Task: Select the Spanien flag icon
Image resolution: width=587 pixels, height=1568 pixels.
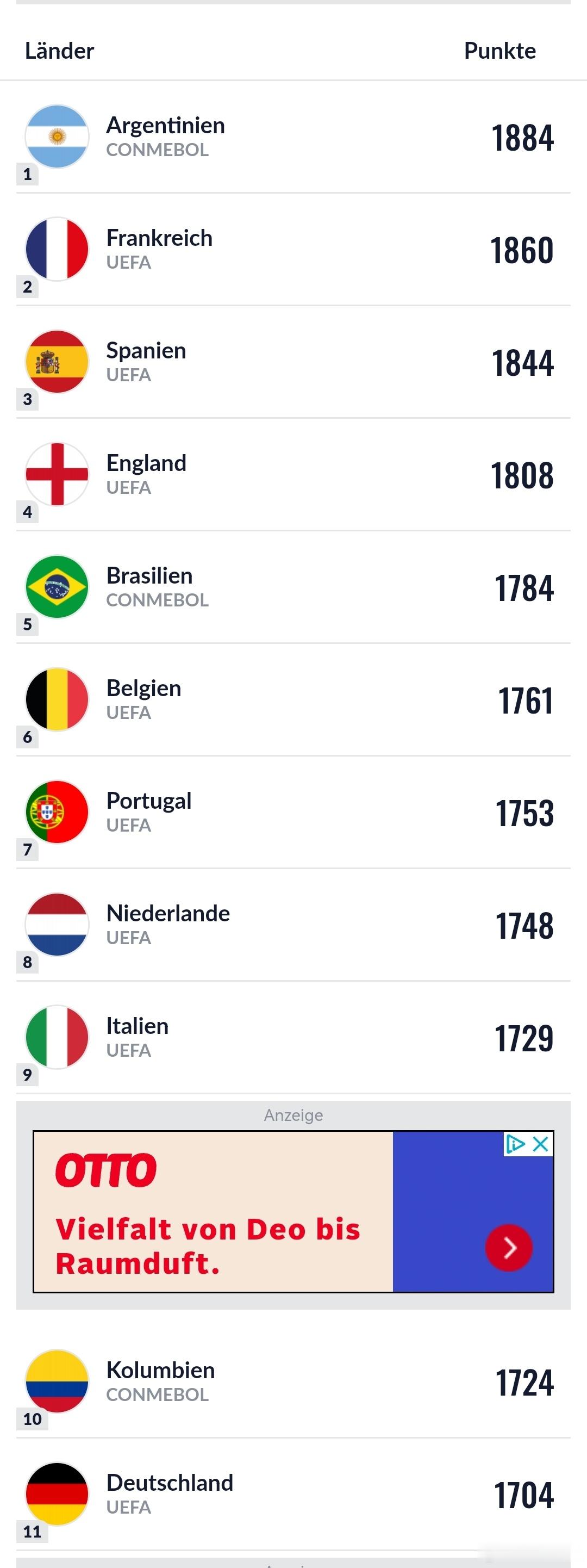Action: [57, 361]
